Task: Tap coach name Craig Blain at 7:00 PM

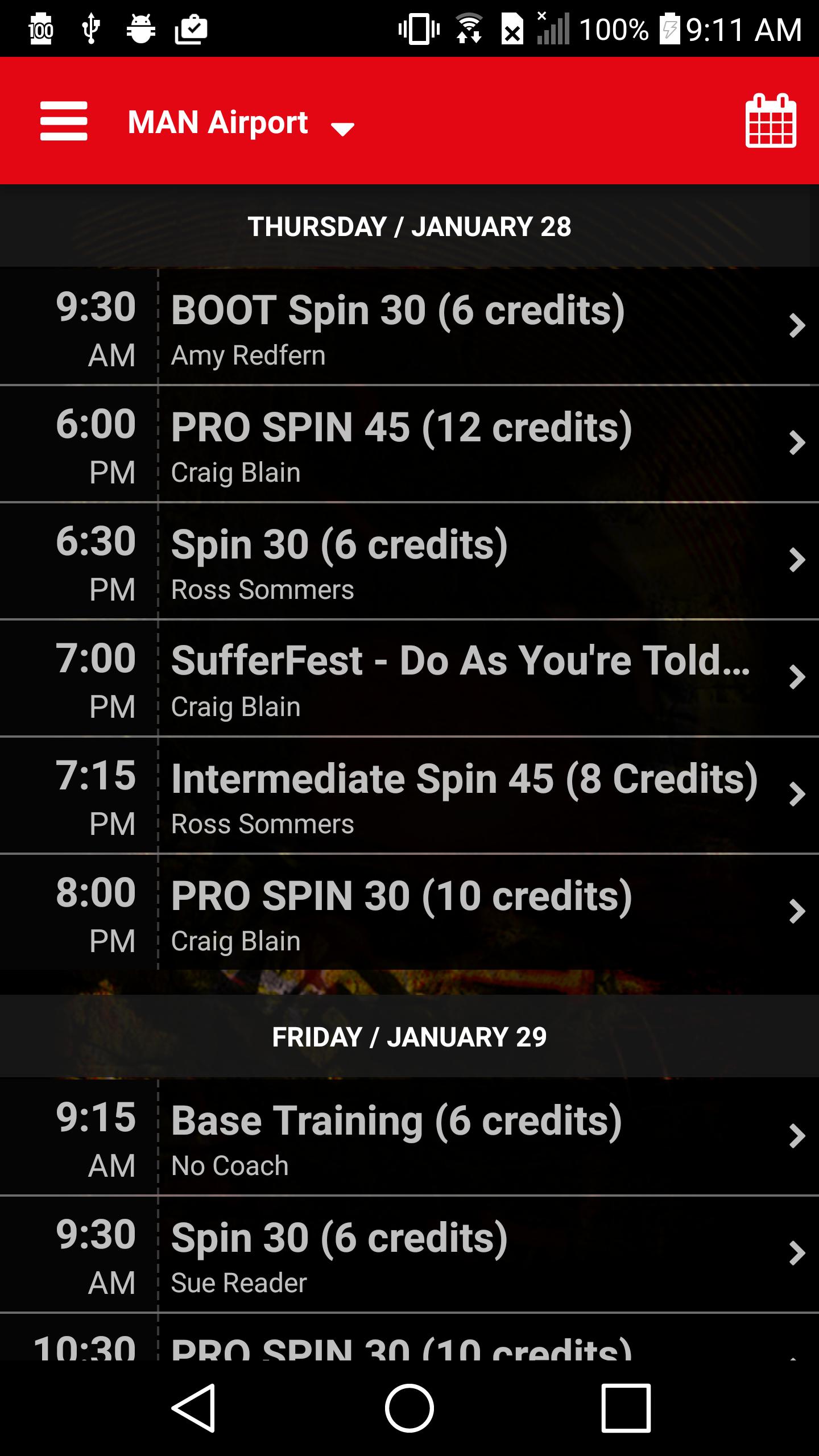Action: point(235,707)
